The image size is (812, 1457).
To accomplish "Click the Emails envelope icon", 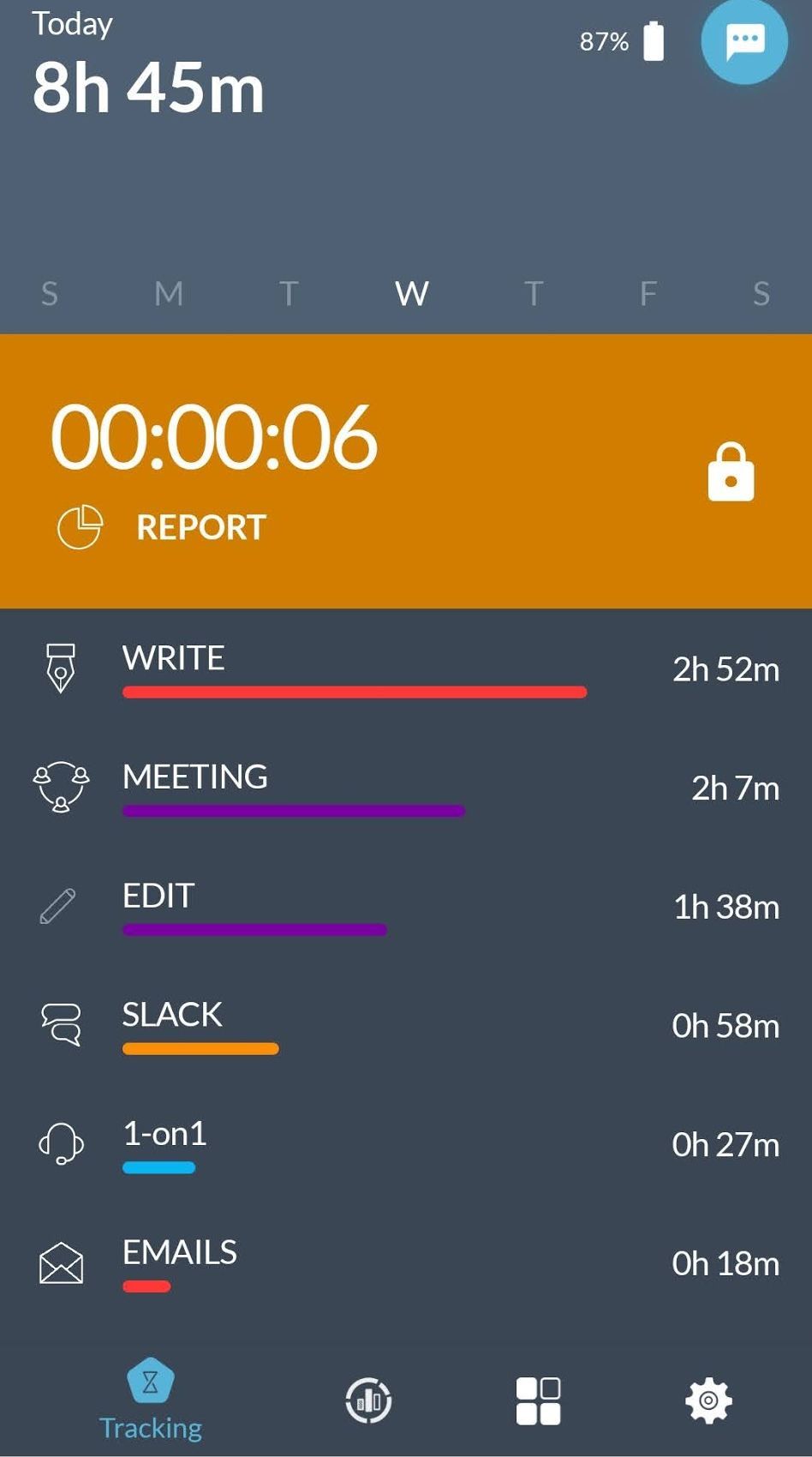I will point(58,1262).
